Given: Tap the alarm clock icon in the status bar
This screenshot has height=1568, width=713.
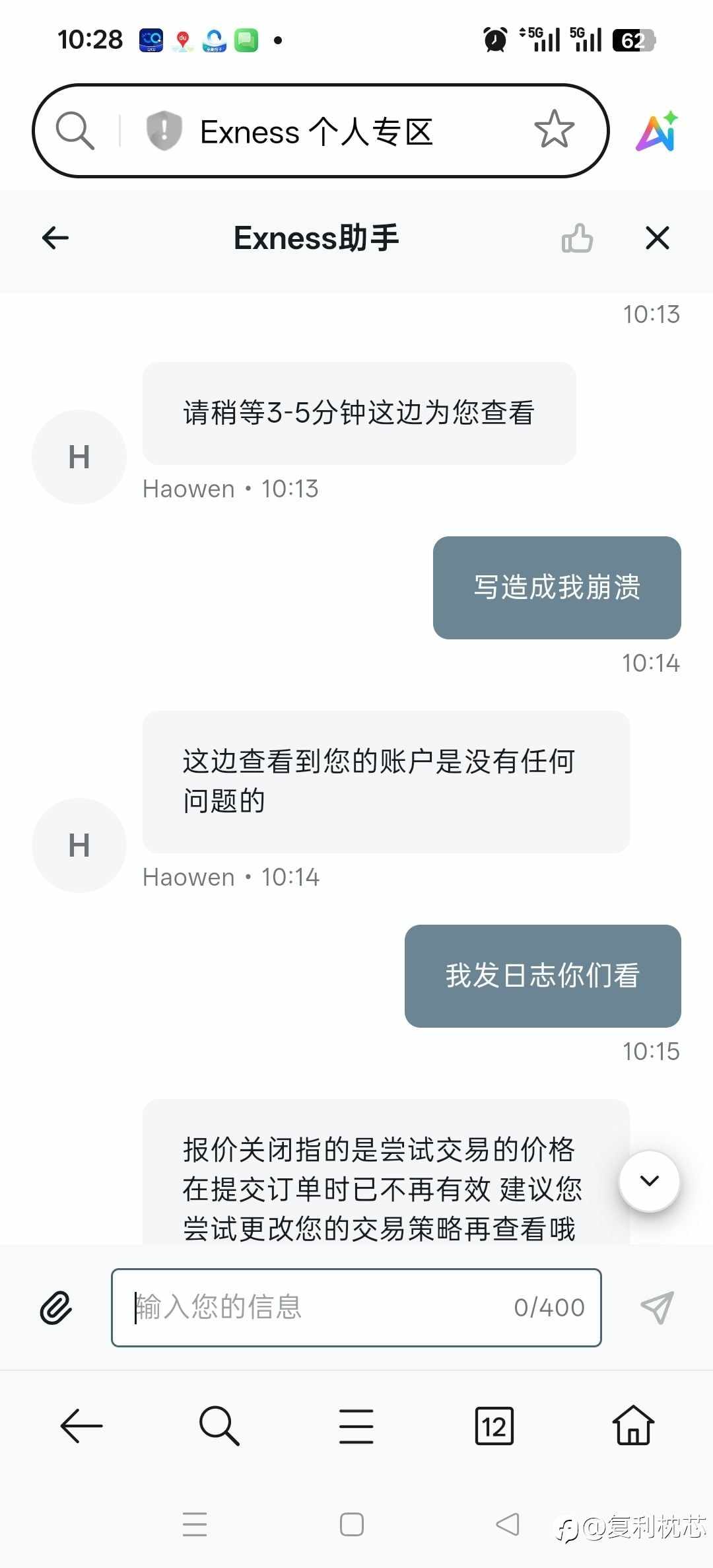Looking at the screenshot, I should [495, 40].
